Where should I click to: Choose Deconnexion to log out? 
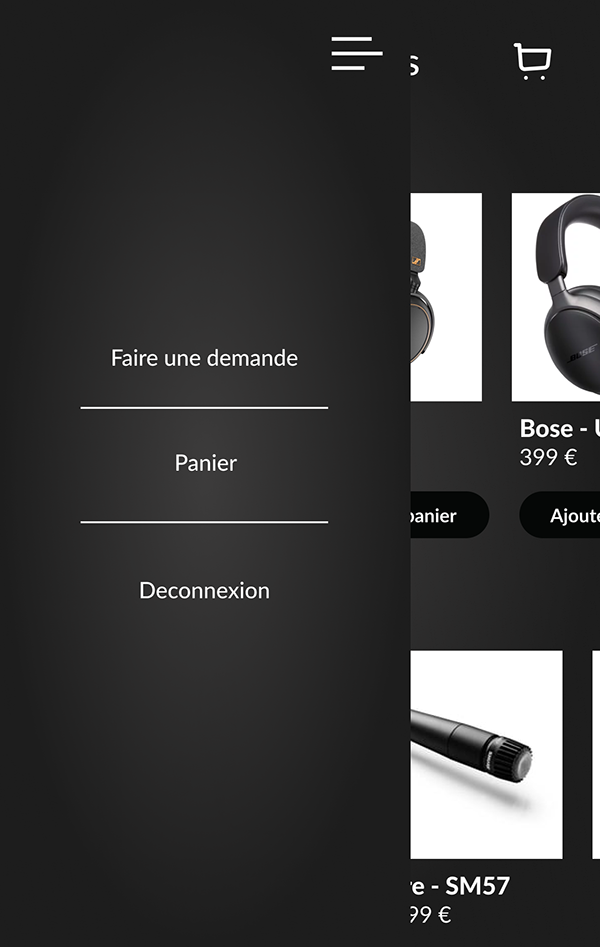click(x=204, y=591)
